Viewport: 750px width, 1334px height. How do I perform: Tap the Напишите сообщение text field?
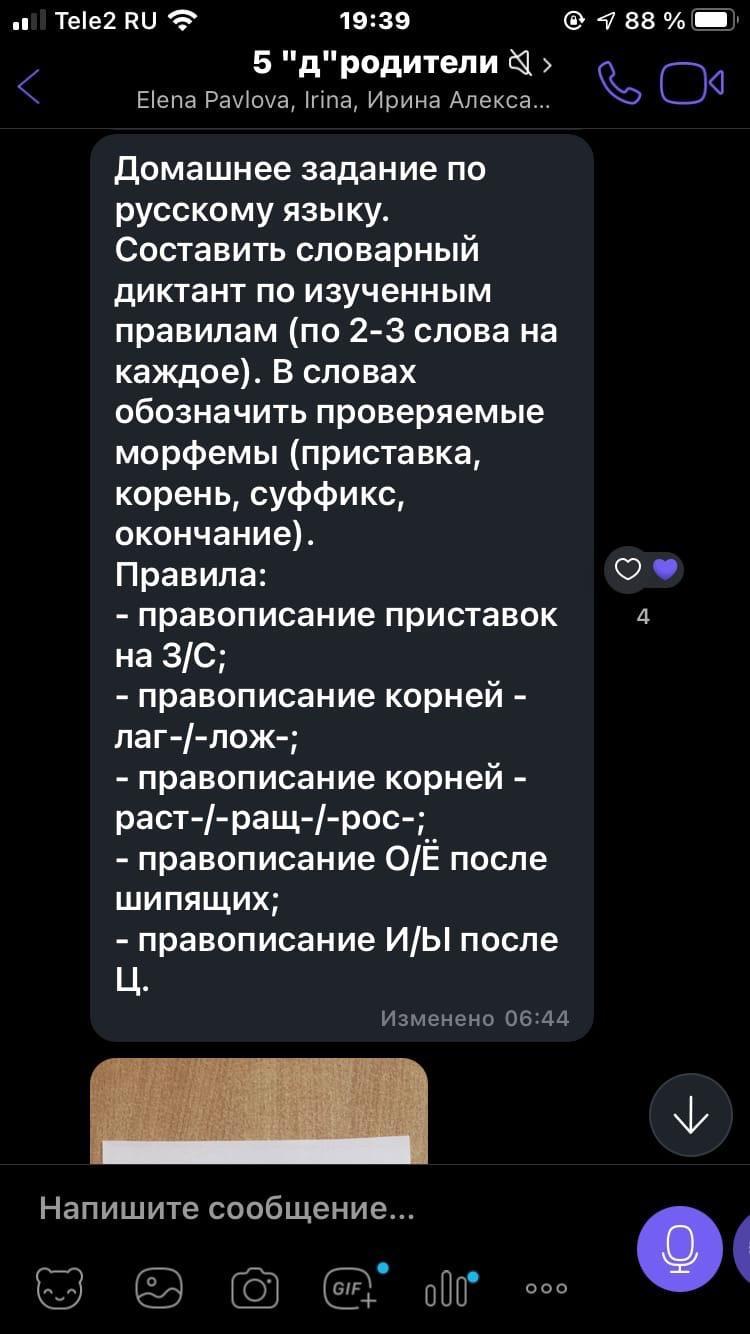click(x=300, y=1209)
